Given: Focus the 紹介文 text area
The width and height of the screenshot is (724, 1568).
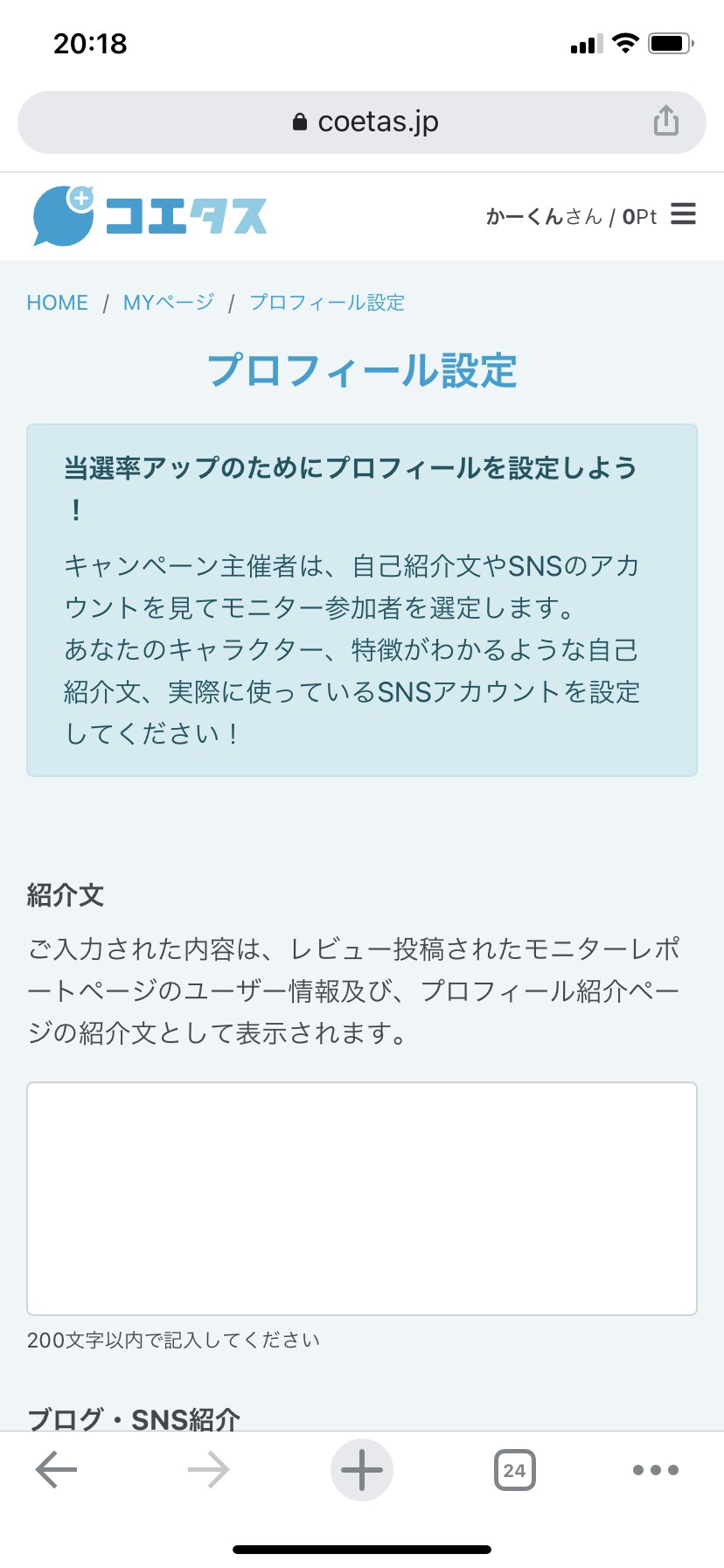Looking at the screenshot, I should [x=362, y=1199].
